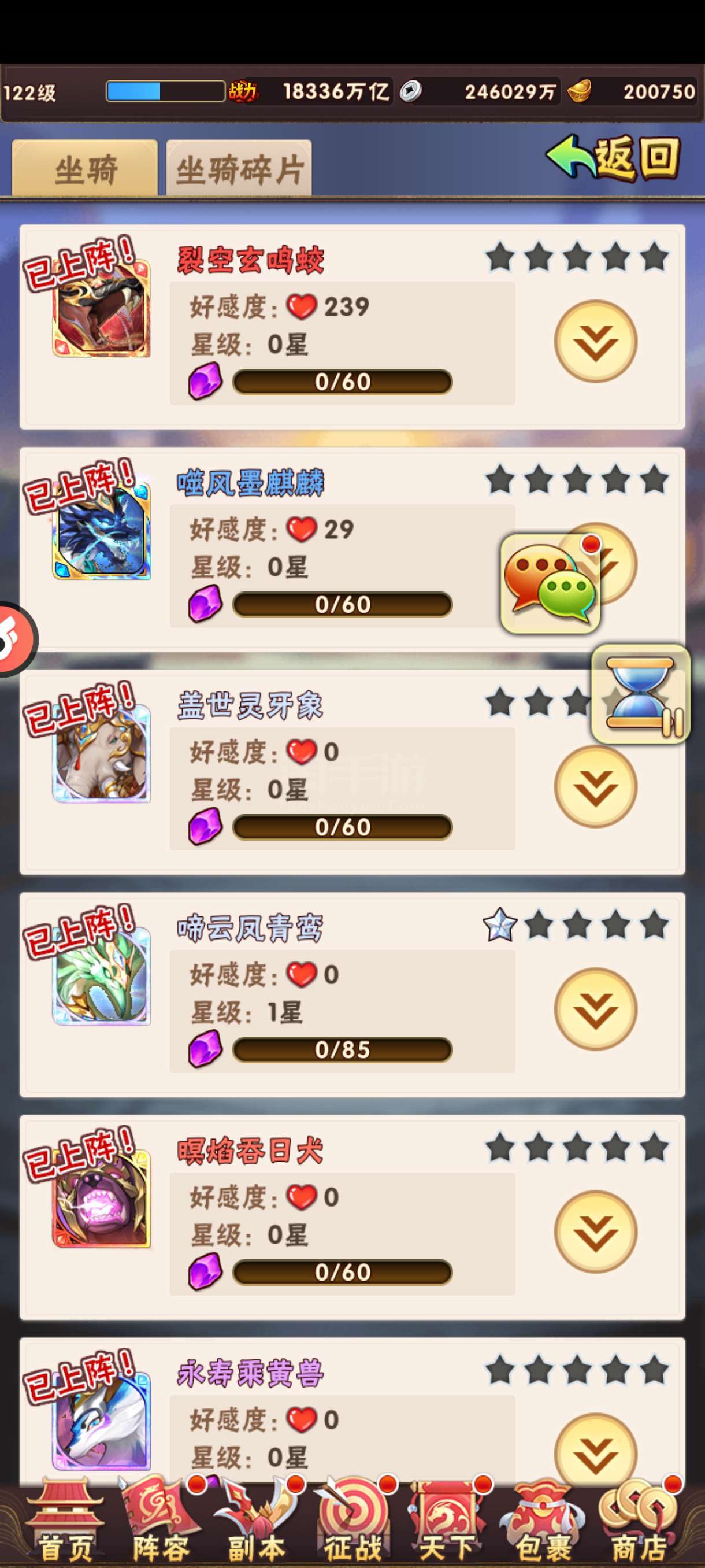Tap the hourglass pause button

pos(641,694)
